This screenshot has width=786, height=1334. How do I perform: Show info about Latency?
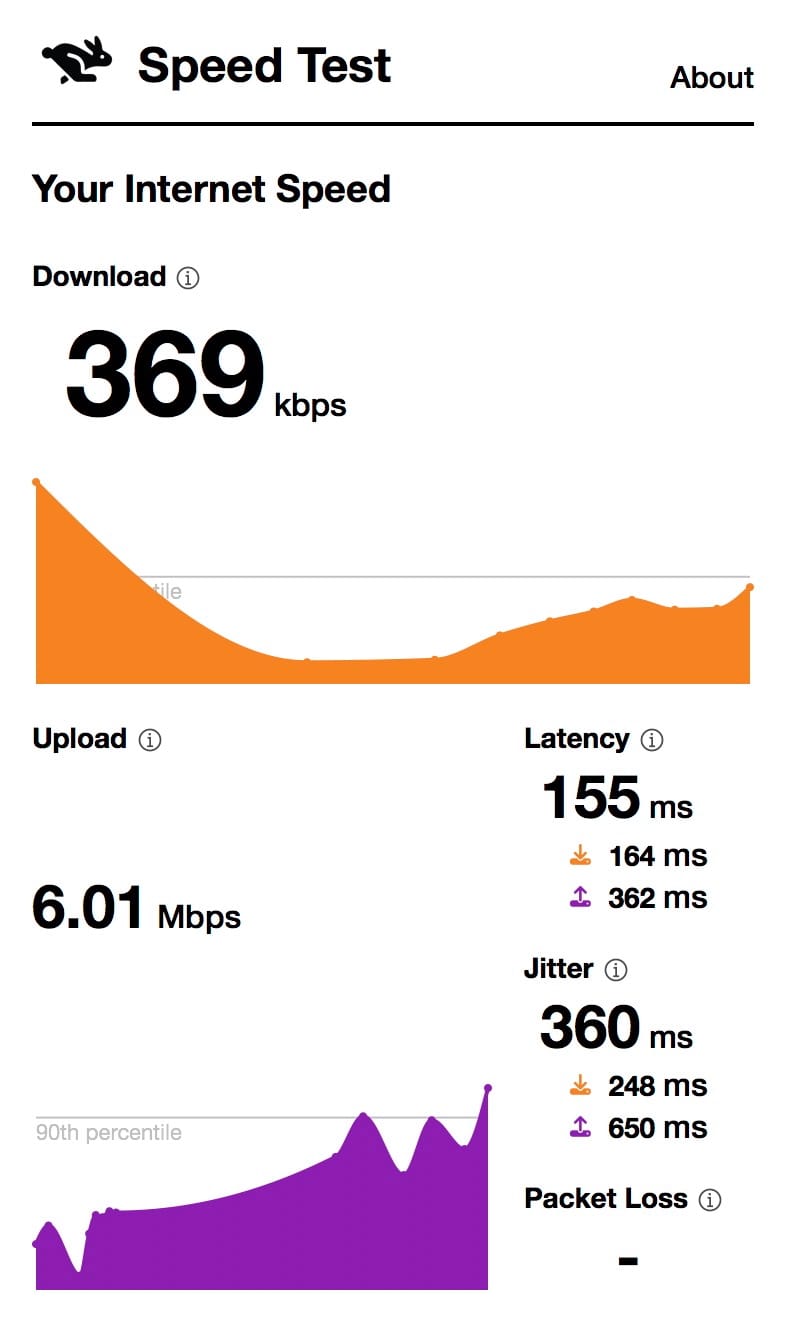(652, 740)
